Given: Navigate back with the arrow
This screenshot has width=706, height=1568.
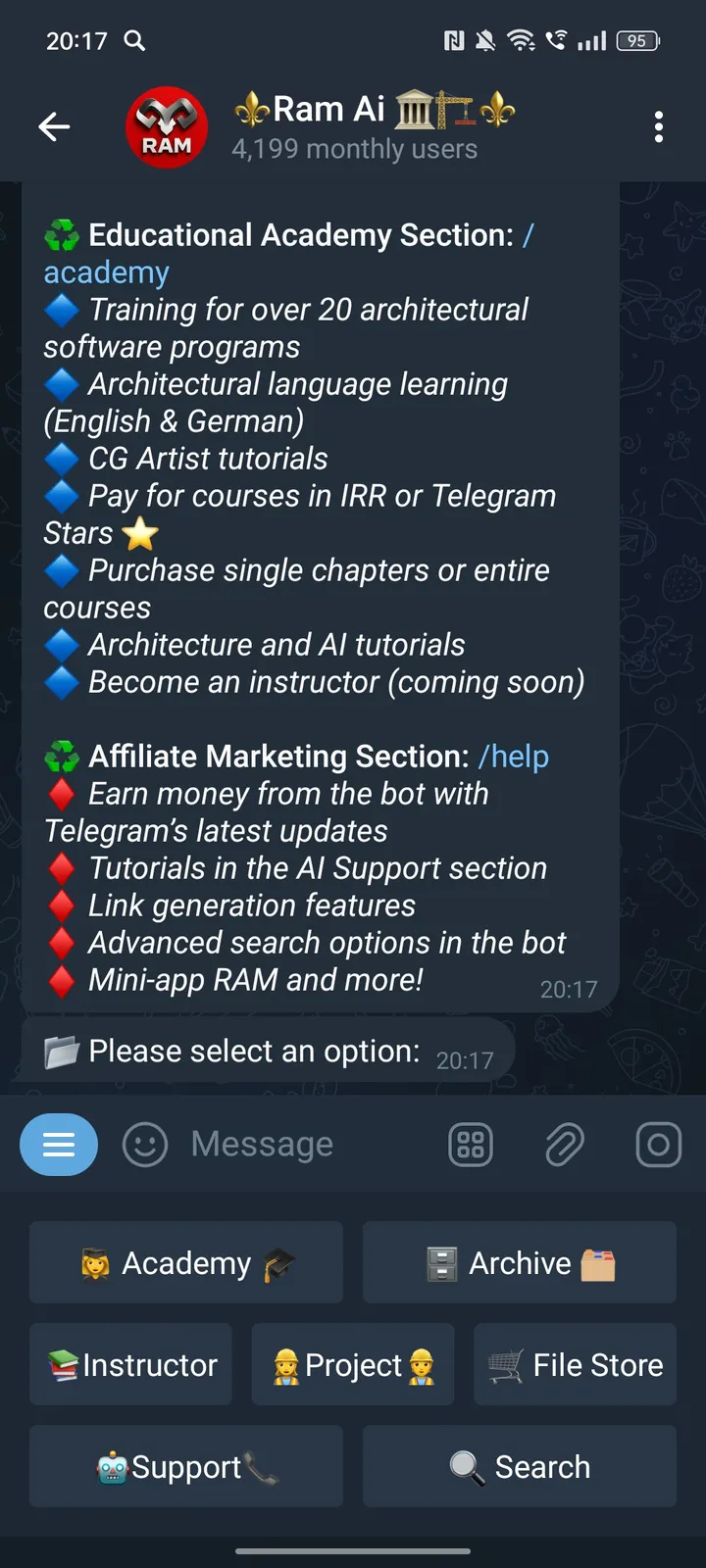Looking at the screenshot, I should 54,126.
